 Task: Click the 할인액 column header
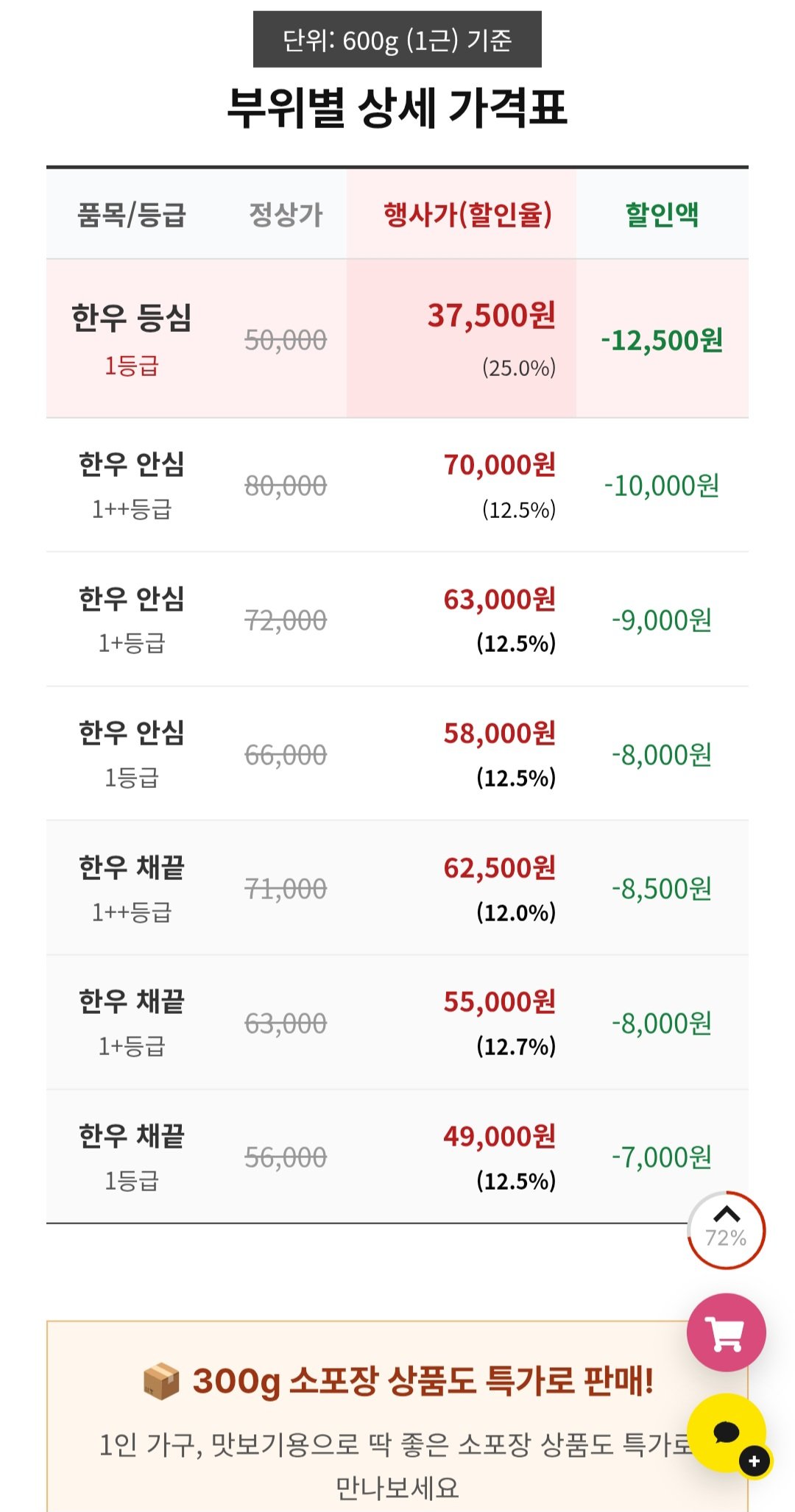[x=661, y=213]
